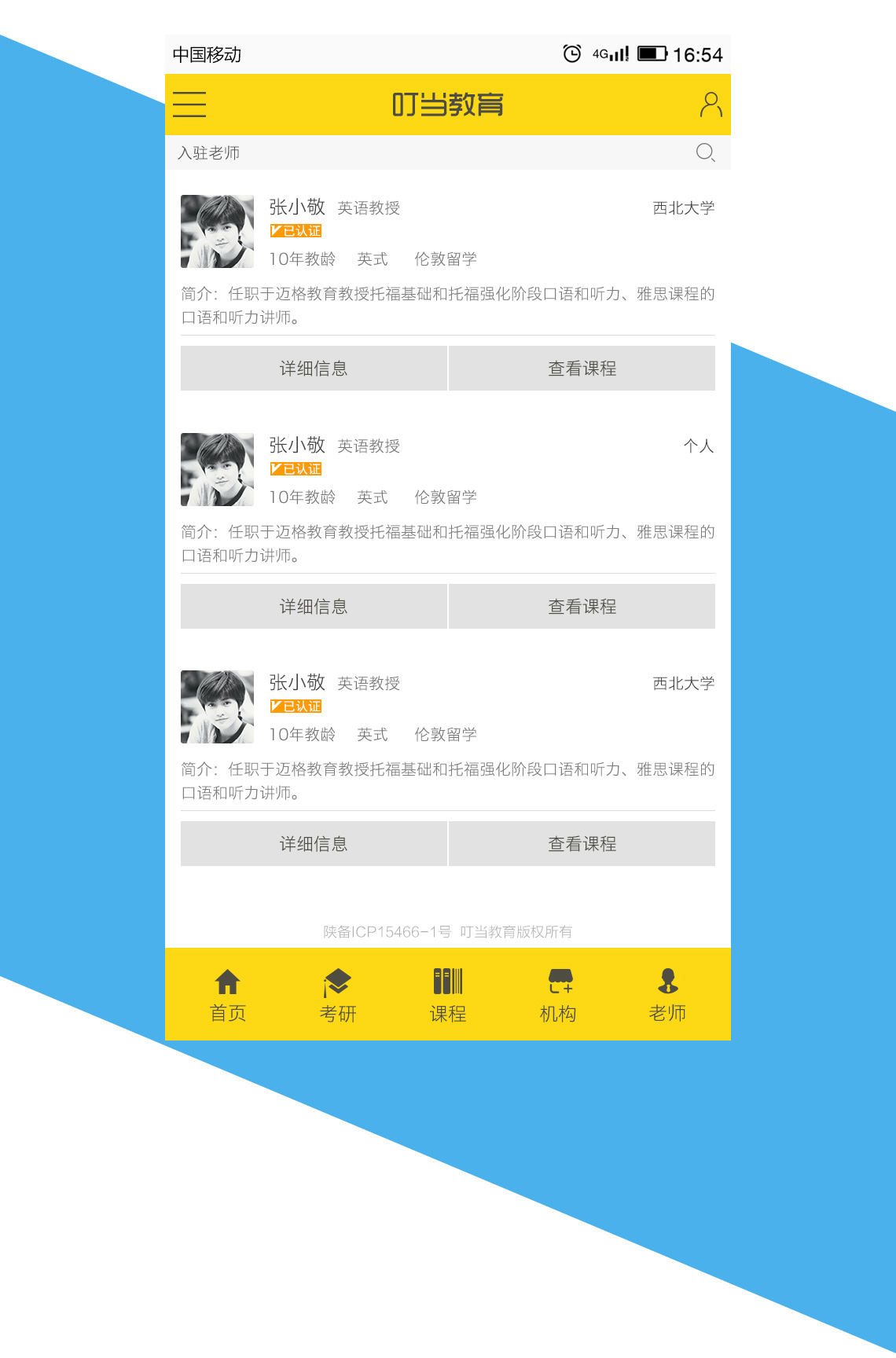
Task: Open the user profile icon
Action: click(x=711, y=105)
